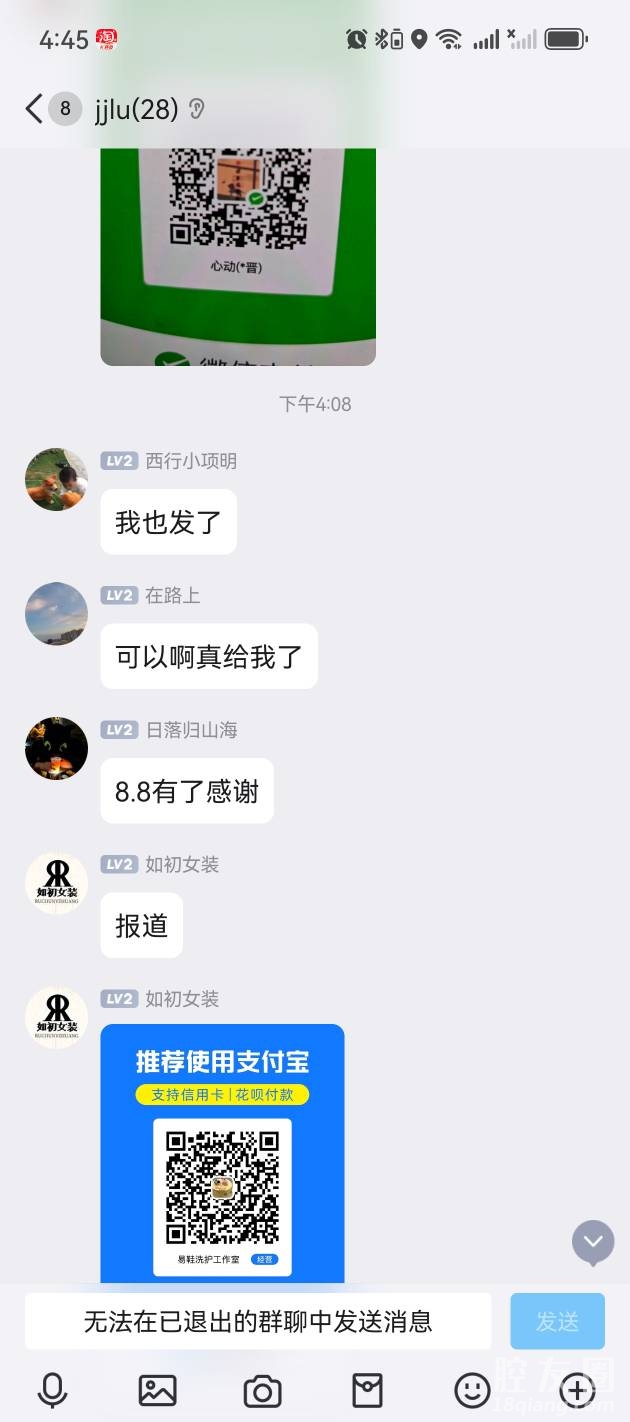View 在路上's profile avatar
Image resolution: width=630 pixels, height=1422 pixels.
56,614
